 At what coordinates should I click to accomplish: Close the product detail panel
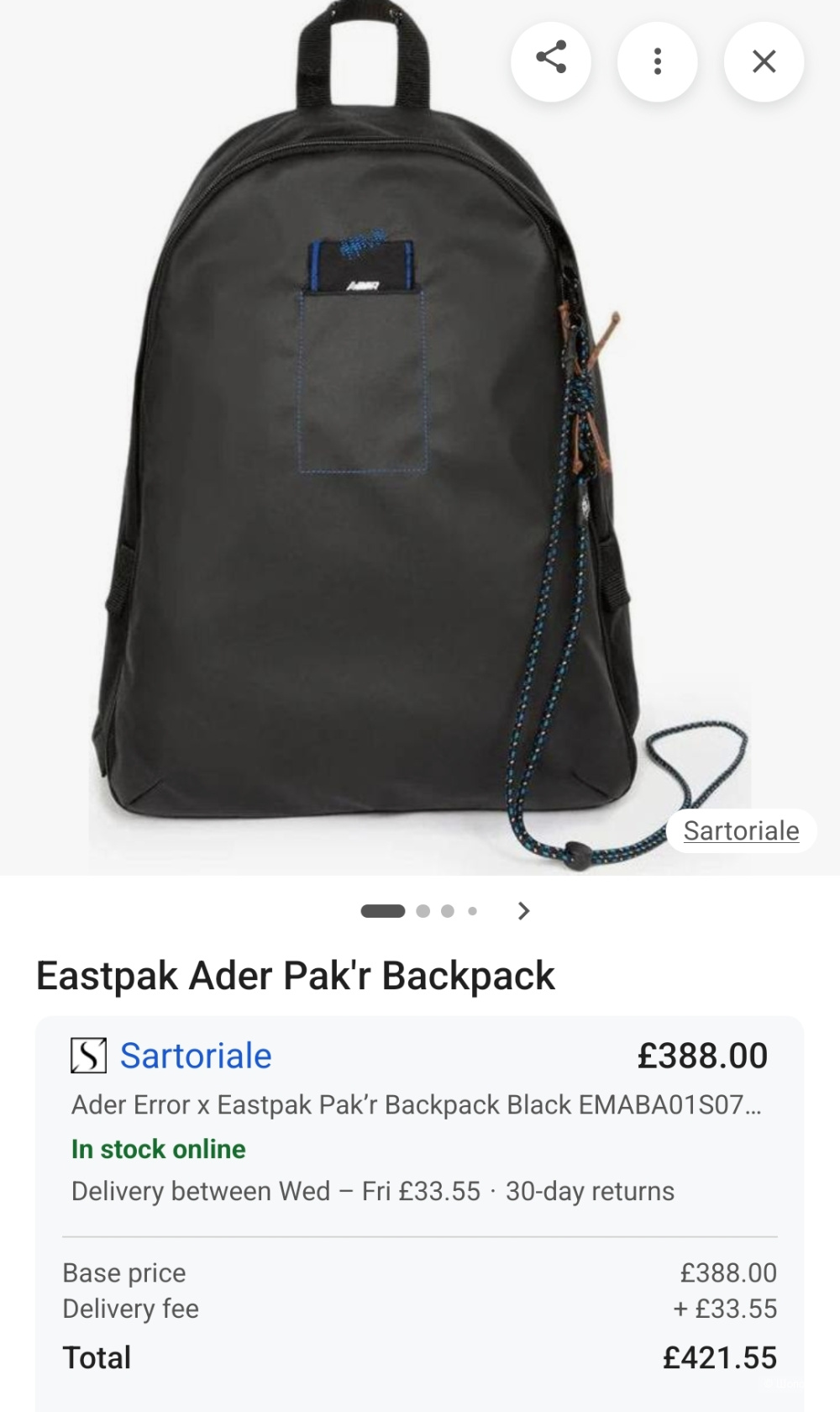pos(764,61)
